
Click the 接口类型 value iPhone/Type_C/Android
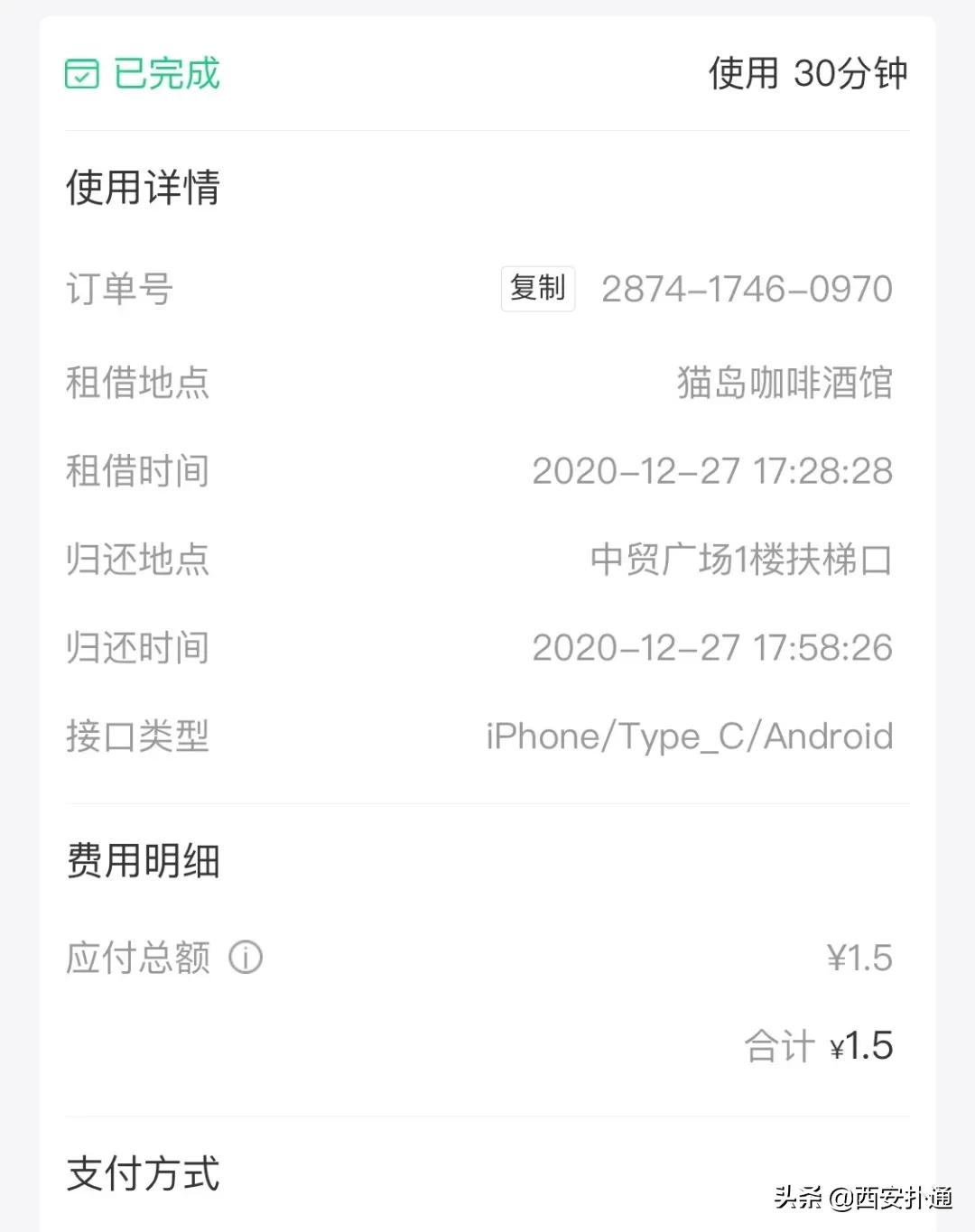[689, 736]
